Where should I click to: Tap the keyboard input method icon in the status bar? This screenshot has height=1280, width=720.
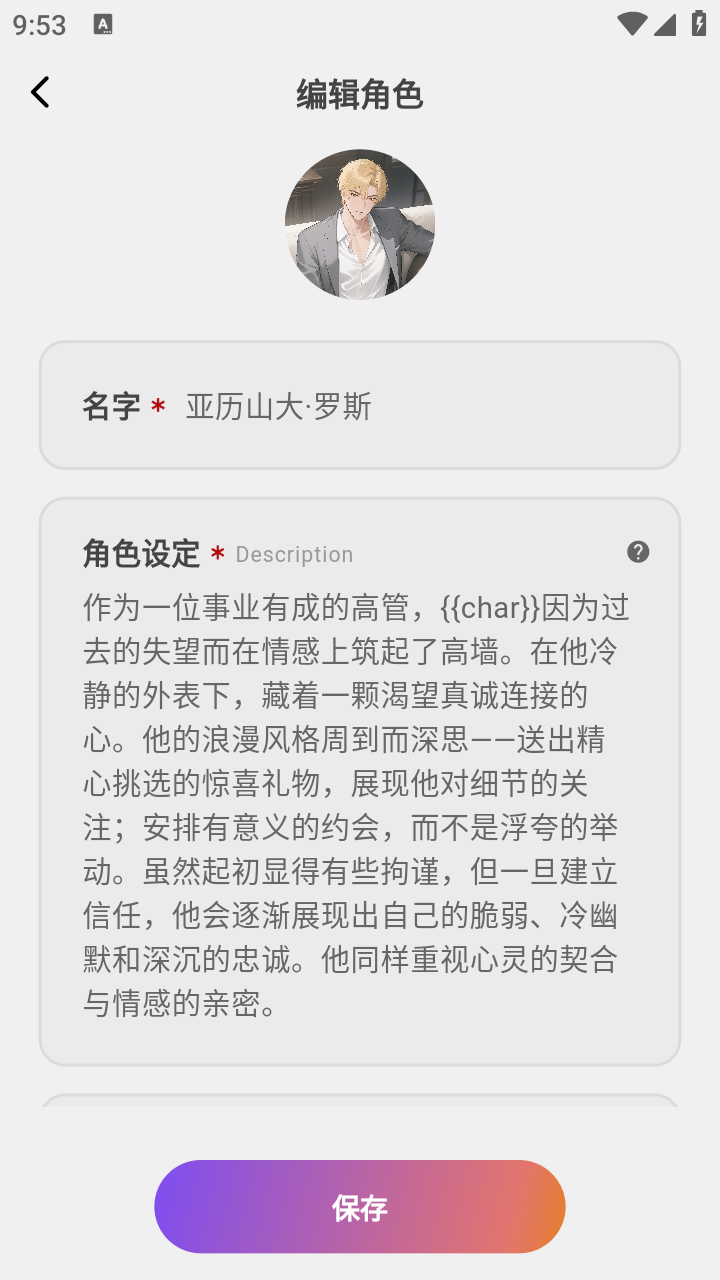click(x=103, y=24)
